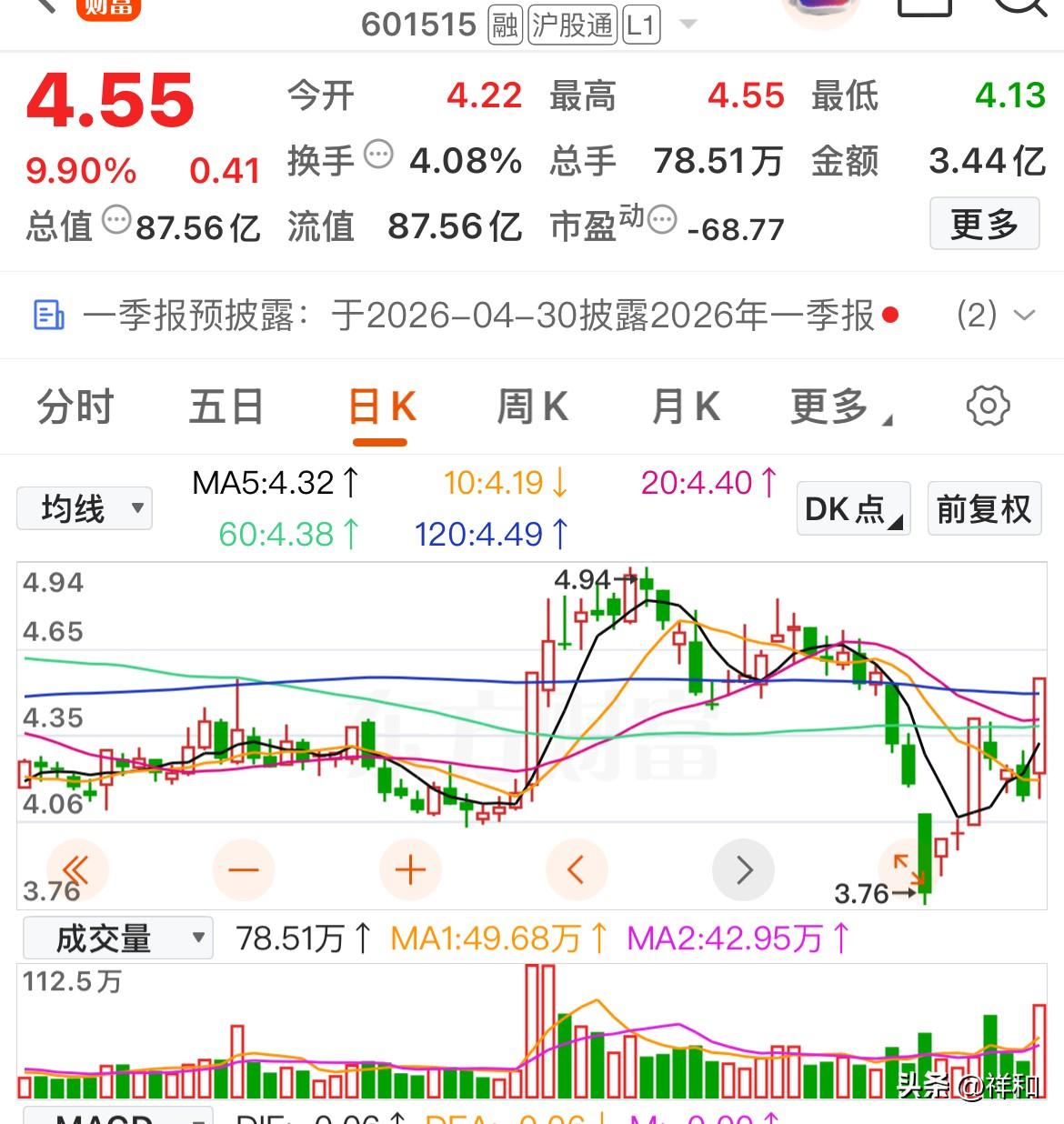Zoom out the chart with the minus icon

[x=243, y=869]
